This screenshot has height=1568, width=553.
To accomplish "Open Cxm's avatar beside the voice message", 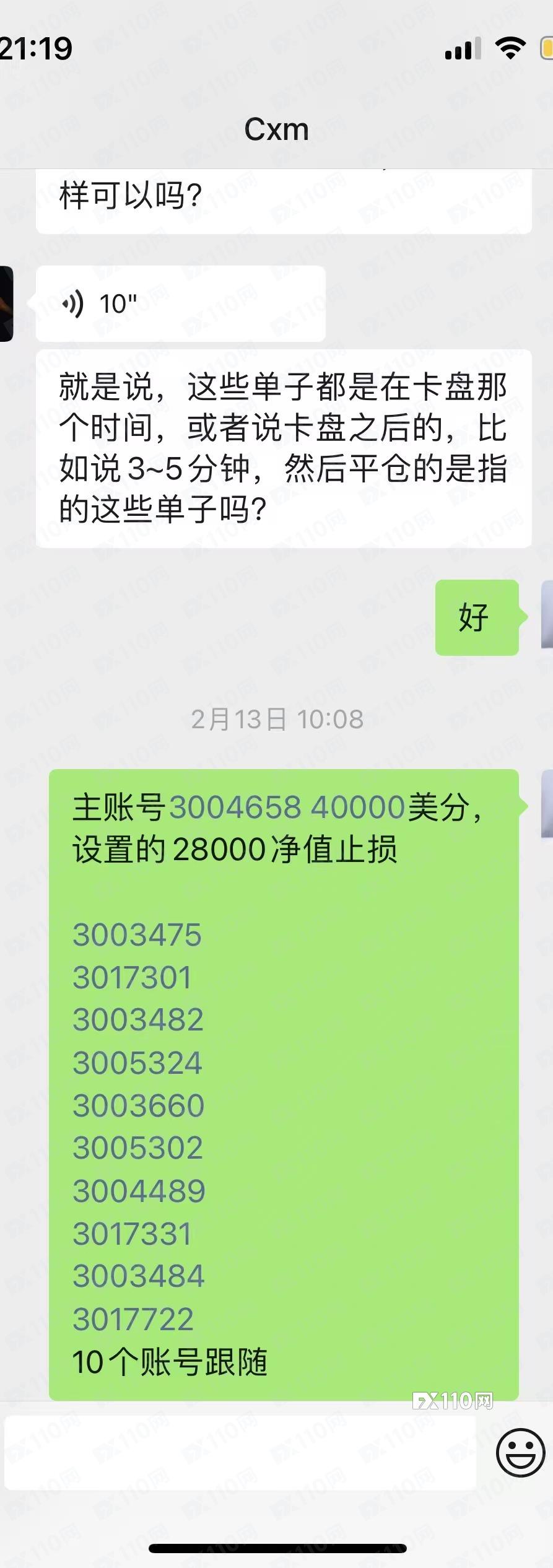I will [x=6, y=303].
